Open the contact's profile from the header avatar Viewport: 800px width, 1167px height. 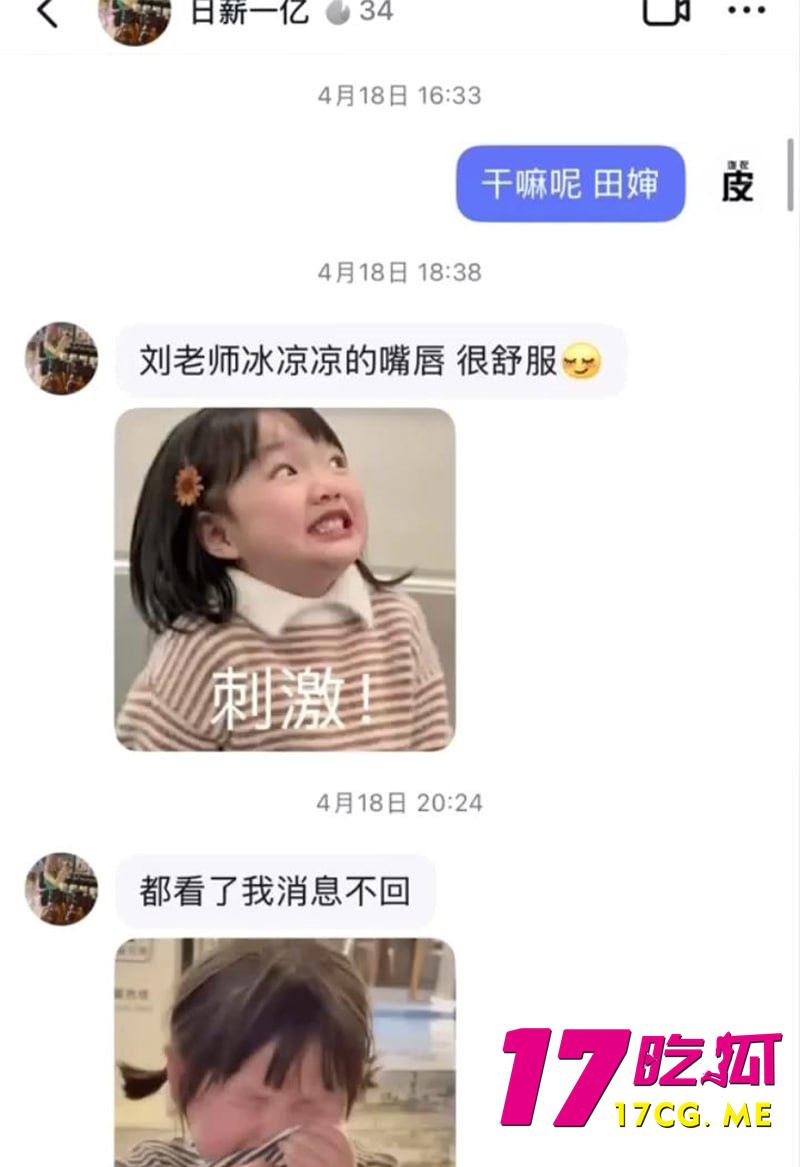pyautogui.click(x=134, y=17)
